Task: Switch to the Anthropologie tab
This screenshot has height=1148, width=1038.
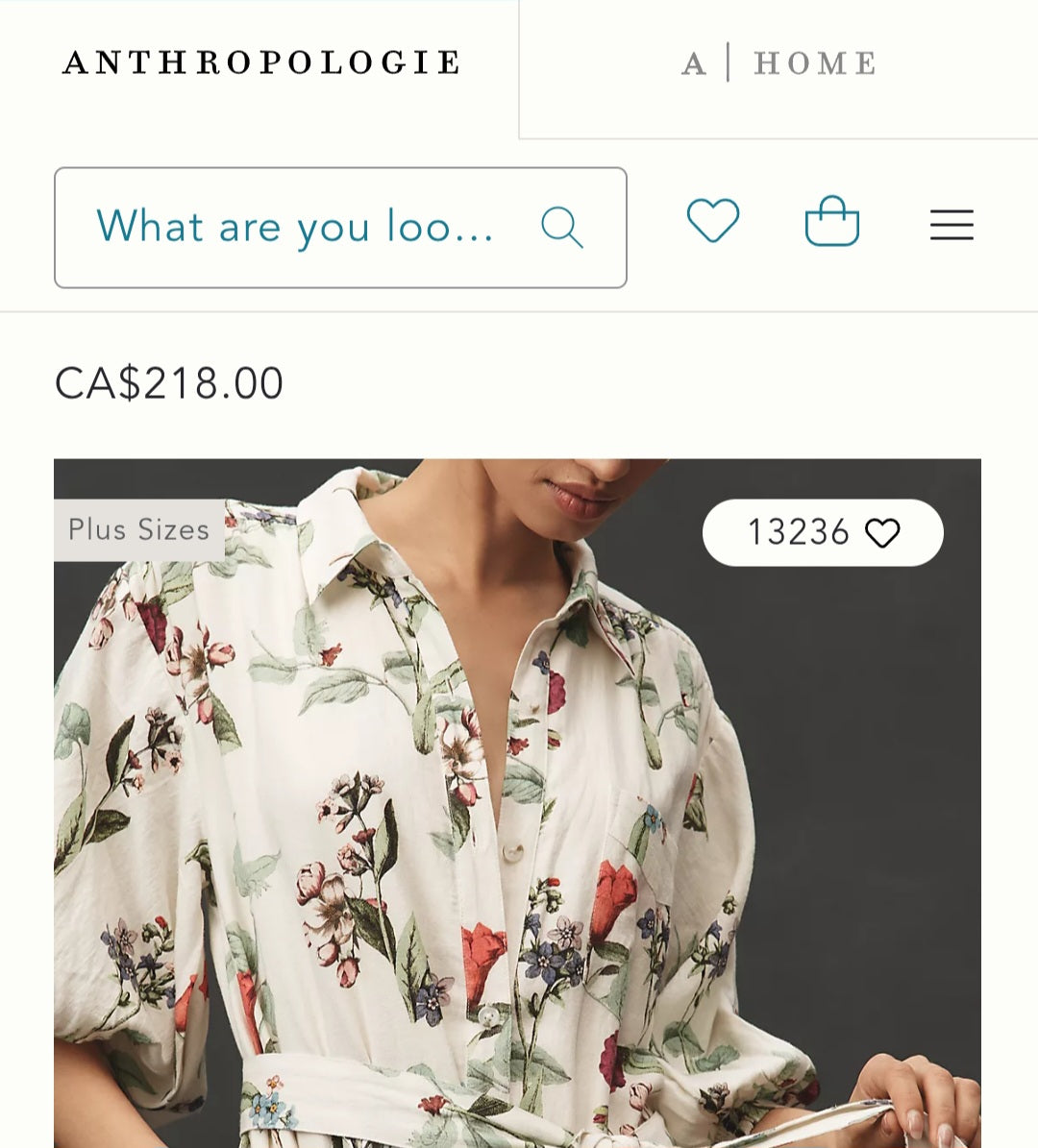Action: click(x=261, y=63)
